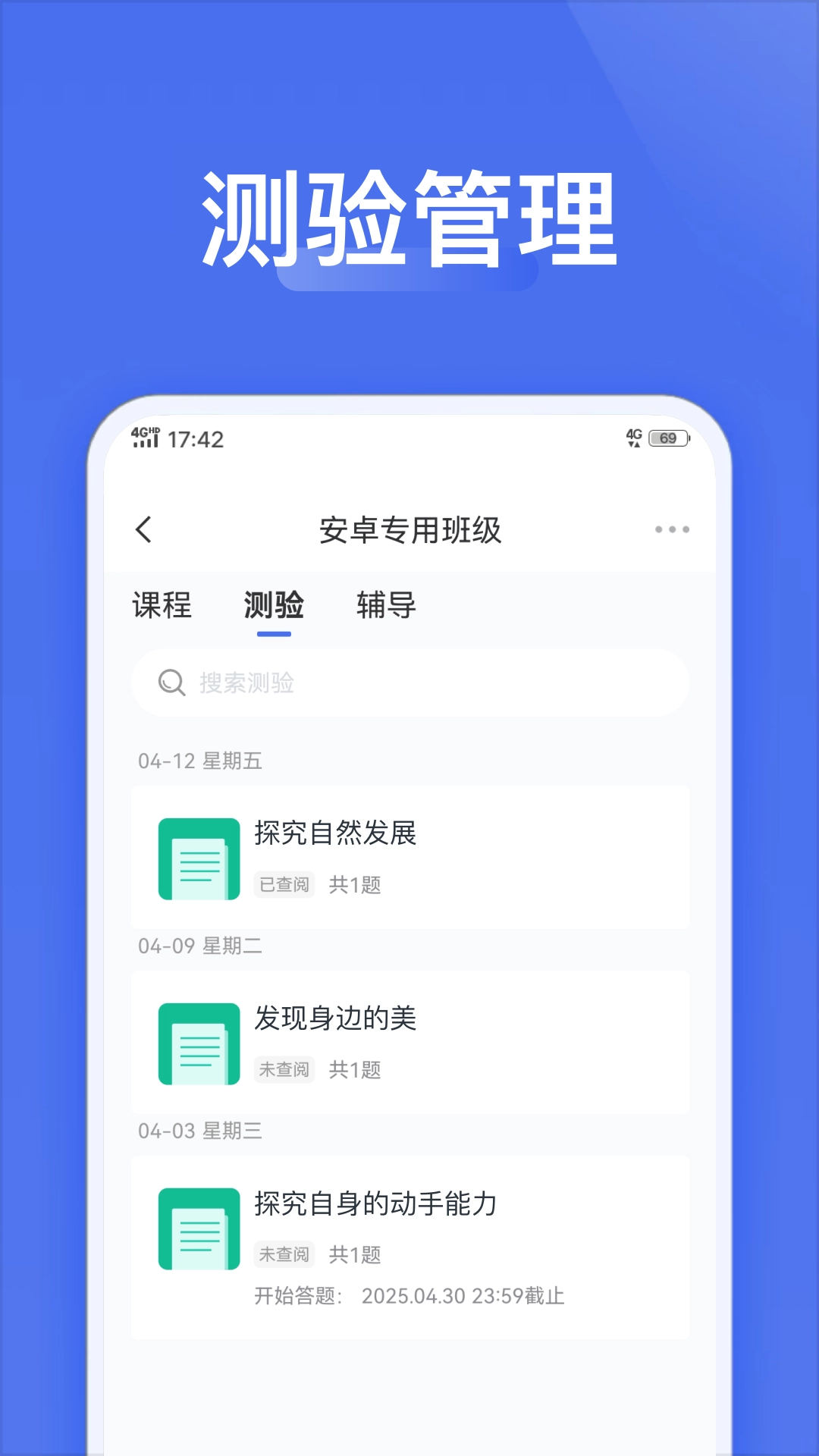
Task: Check the battery indicator in status bar
Action: pos(666,436)
